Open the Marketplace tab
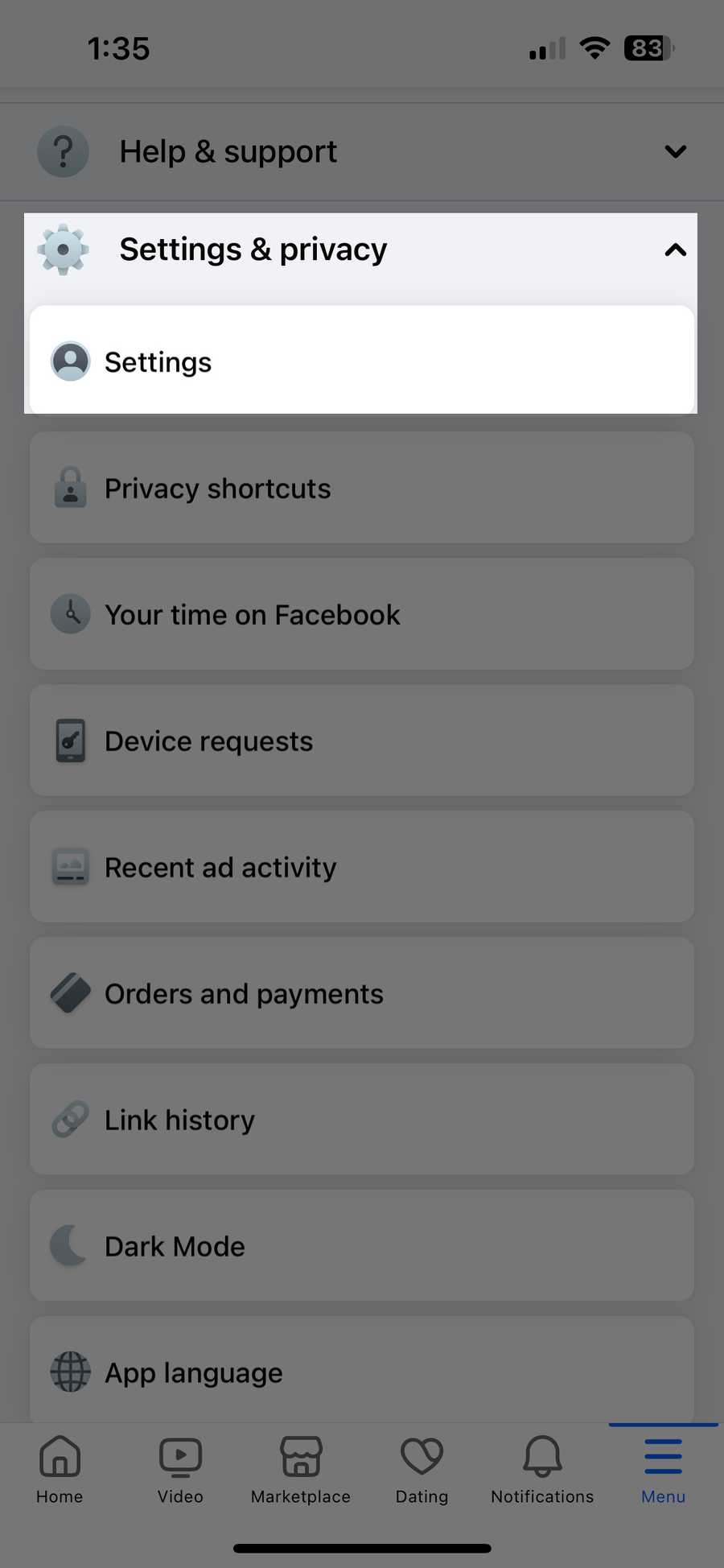724x1568 pixels. tap(301, 1470)
